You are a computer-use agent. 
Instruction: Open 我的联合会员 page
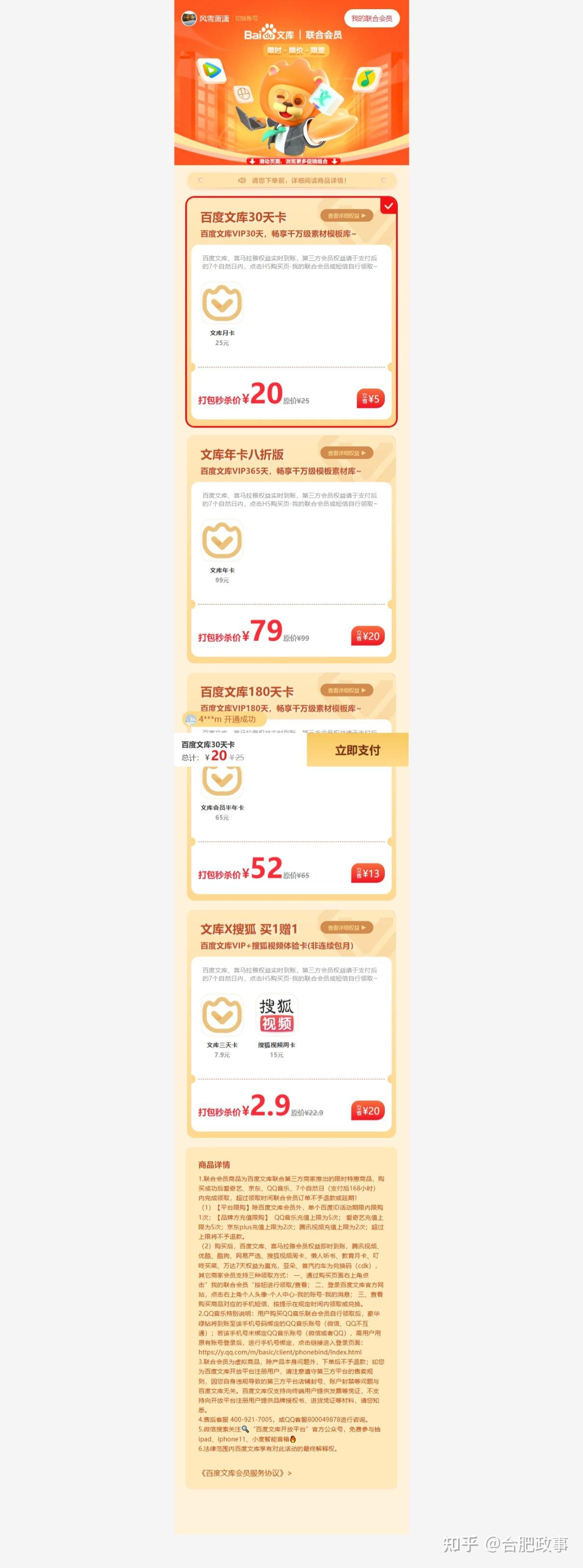(371, 18)
